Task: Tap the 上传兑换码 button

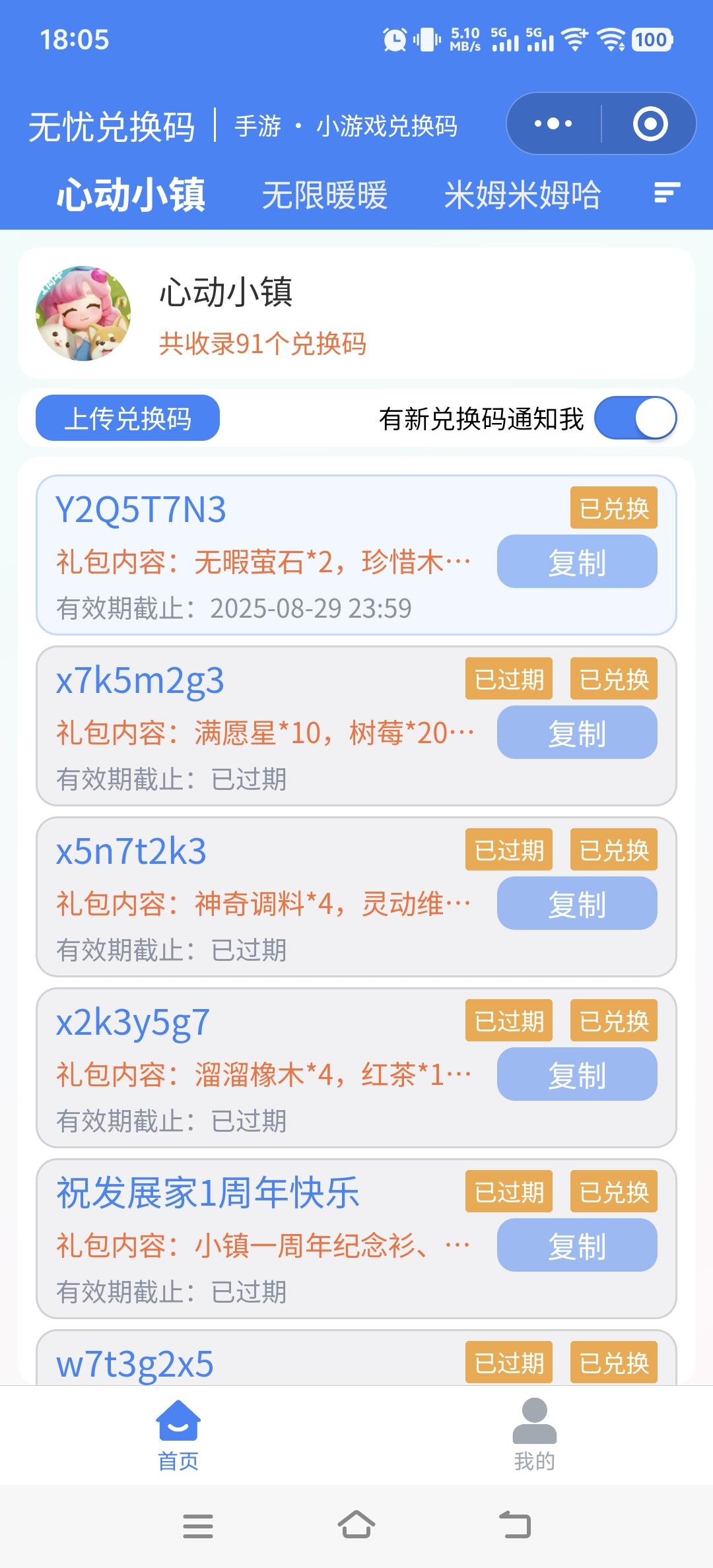Action: pyautogui.click(x=127, y=418)
